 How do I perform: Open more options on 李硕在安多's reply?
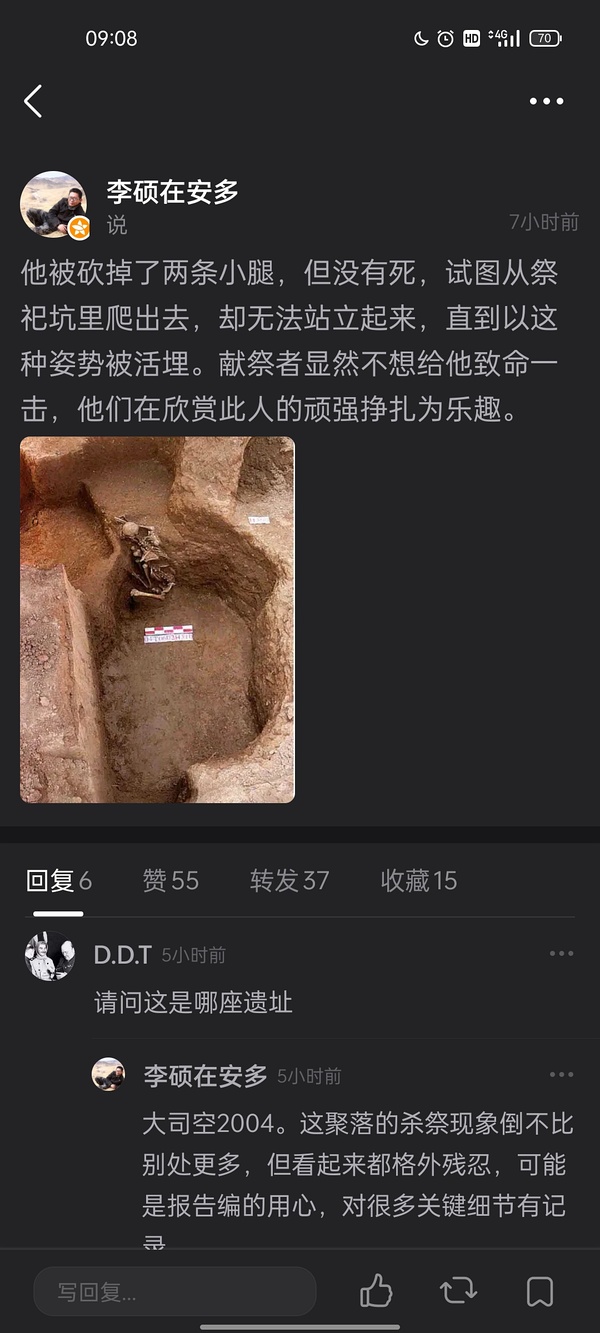(561, 1075)
